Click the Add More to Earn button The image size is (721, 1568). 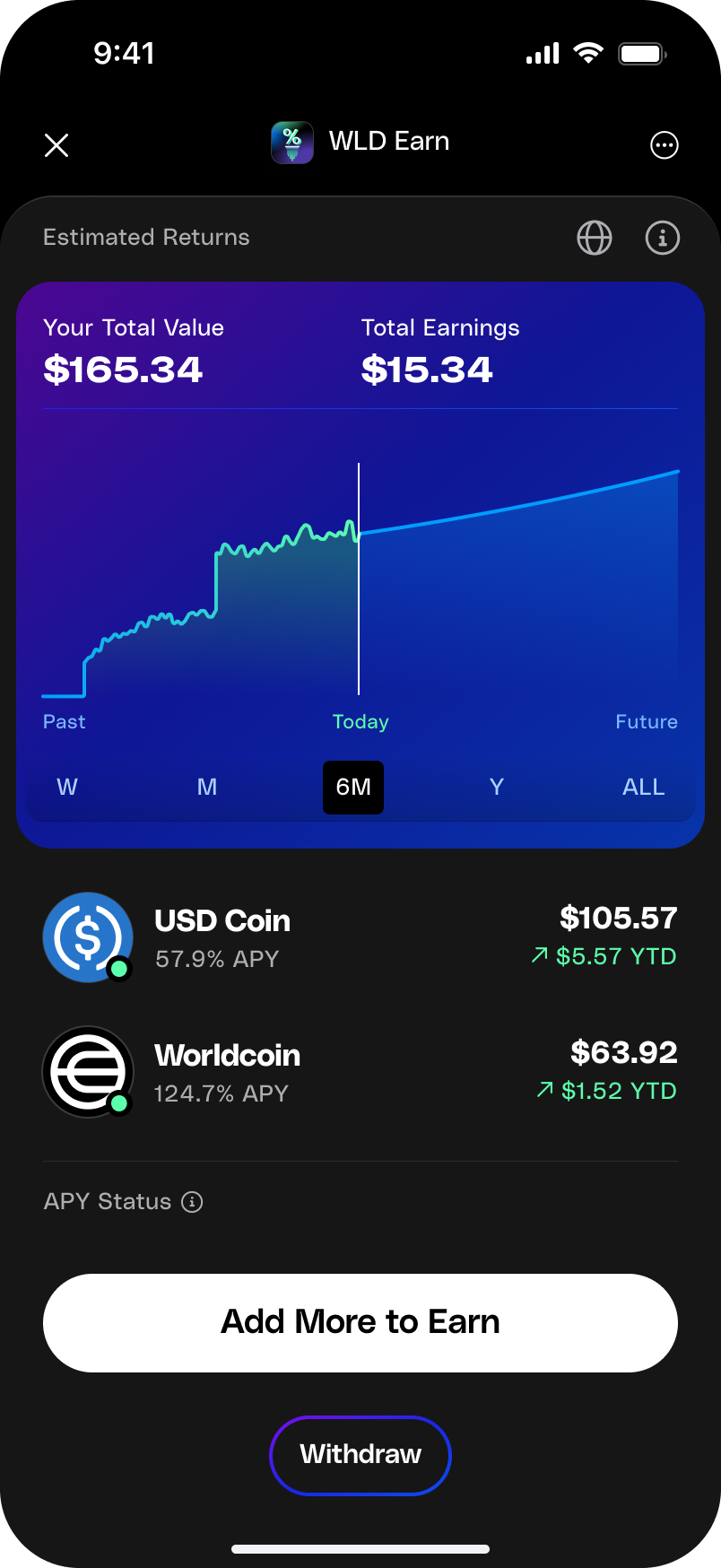pyautogui.click(x=360, y=1321)
